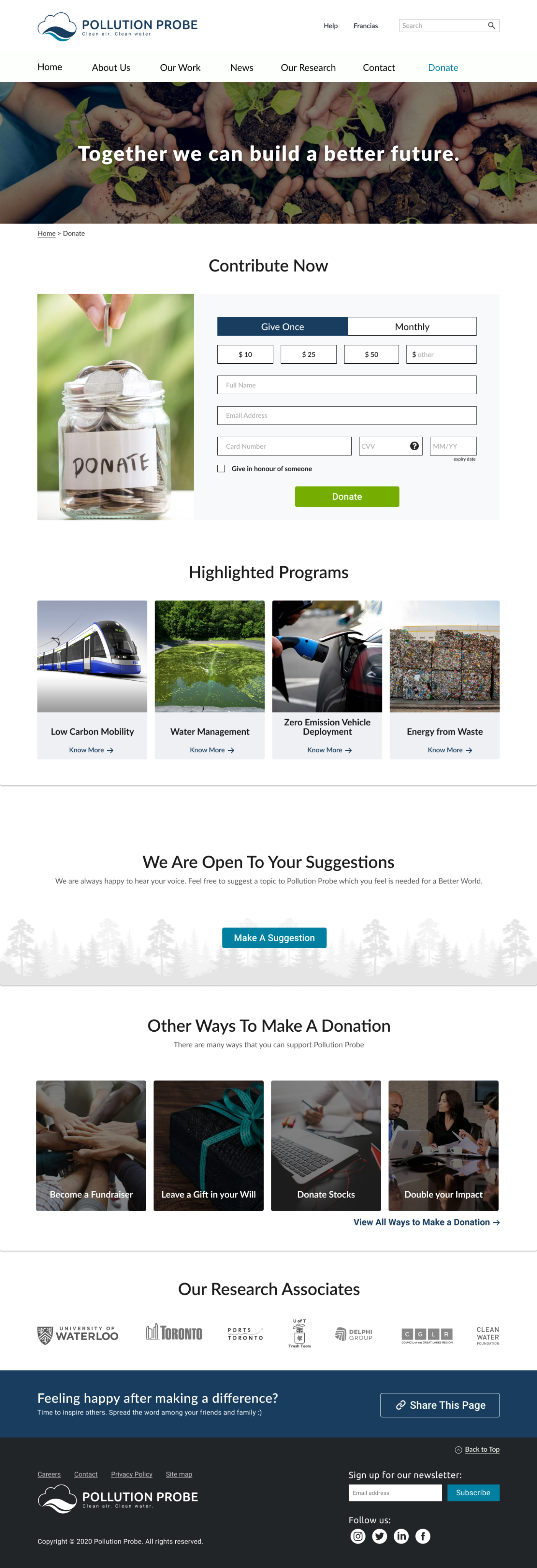Open View All Ways to Make a Donation

coord(426,1222)
